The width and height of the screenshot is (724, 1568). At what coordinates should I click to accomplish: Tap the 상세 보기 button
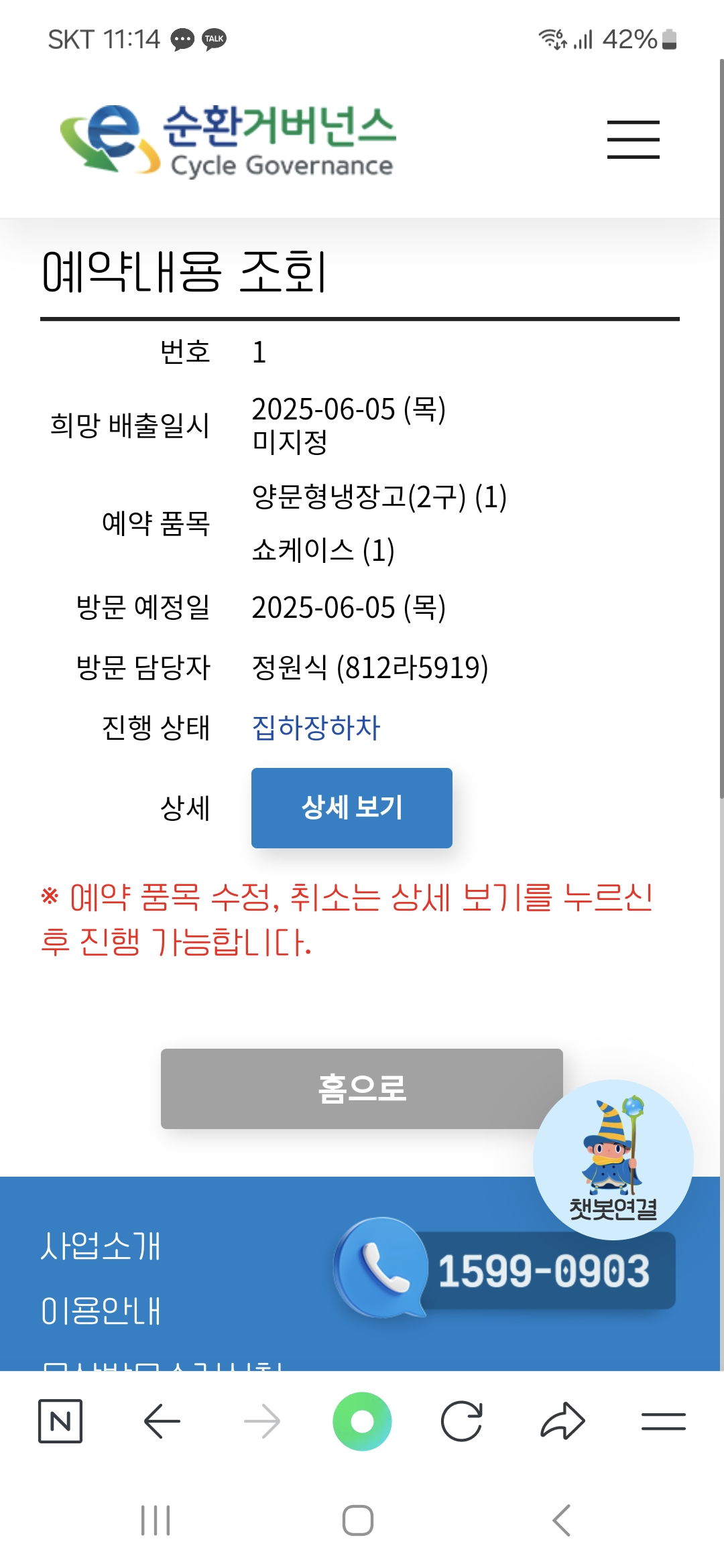click(351, 807)
